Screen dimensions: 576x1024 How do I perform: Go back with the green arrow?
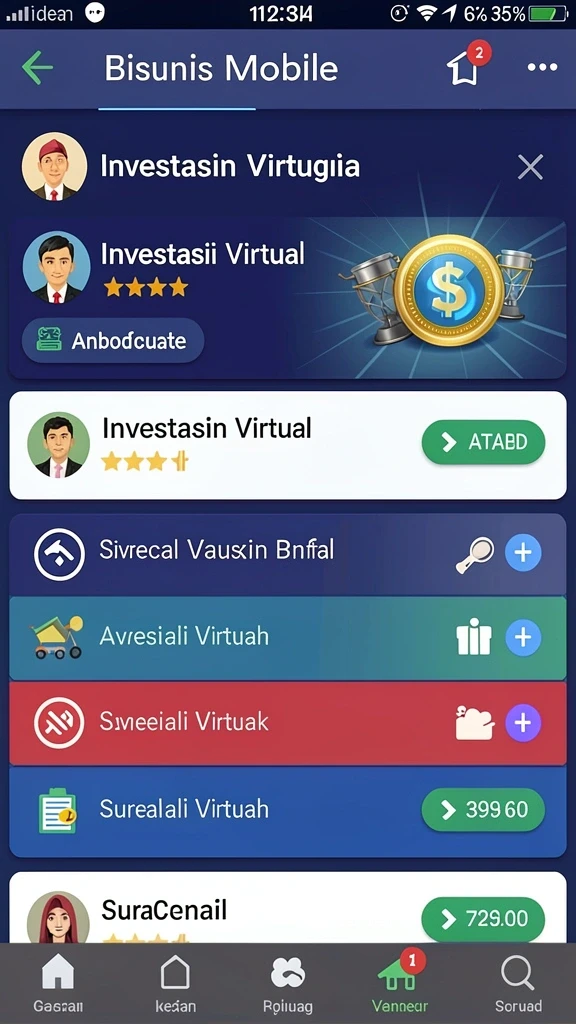37,68
